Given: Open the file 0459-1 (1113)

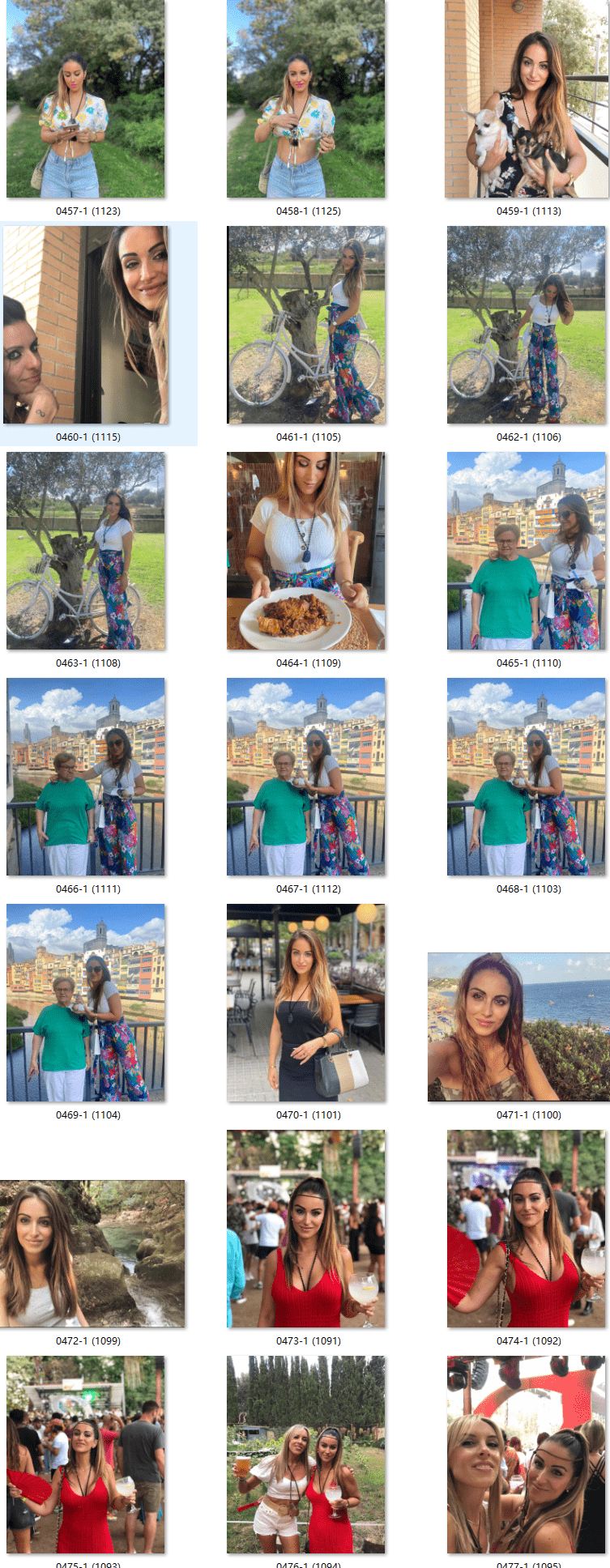Looking at the screenshot, I should pyautogui.click(x=527, y=99).
